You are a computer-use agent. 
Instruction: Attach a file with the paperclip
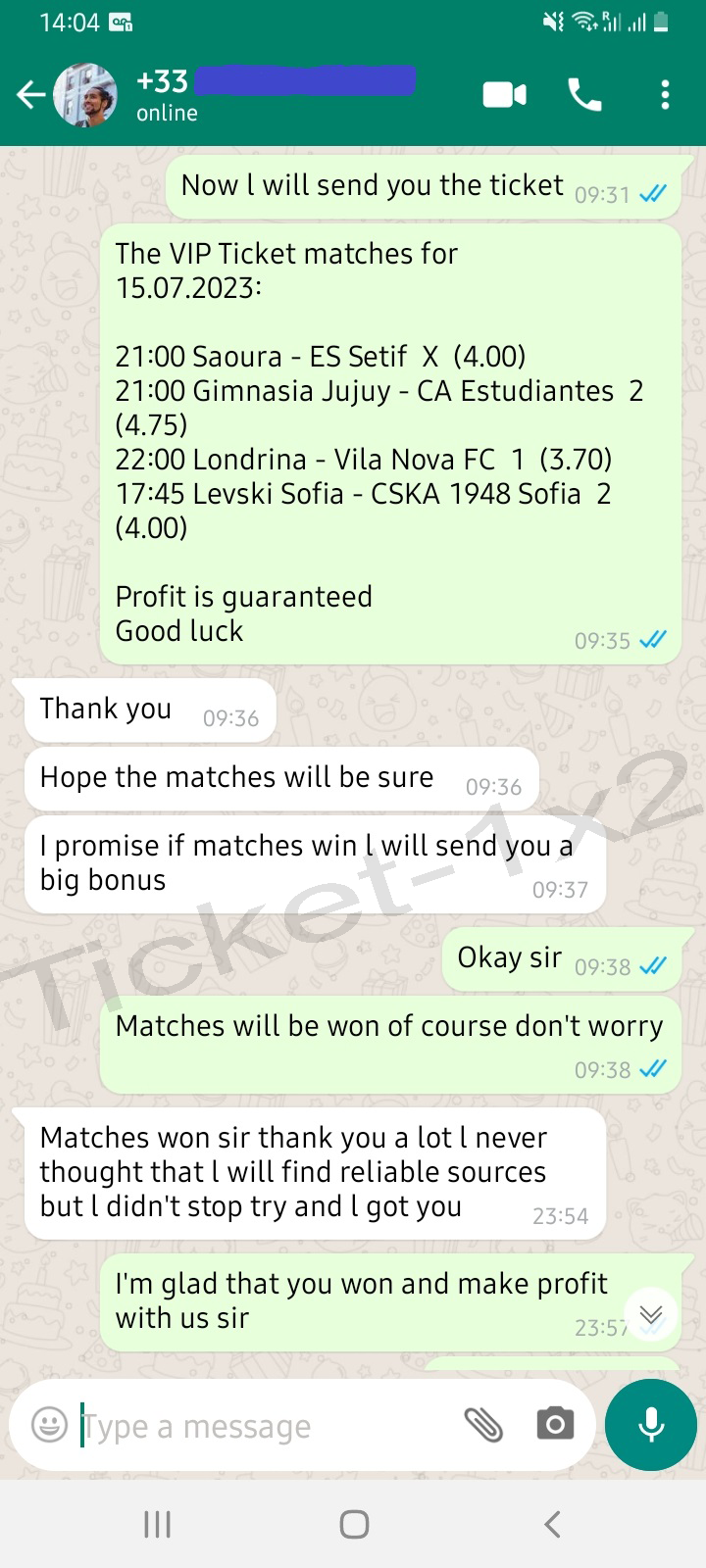click(483, 1424)
